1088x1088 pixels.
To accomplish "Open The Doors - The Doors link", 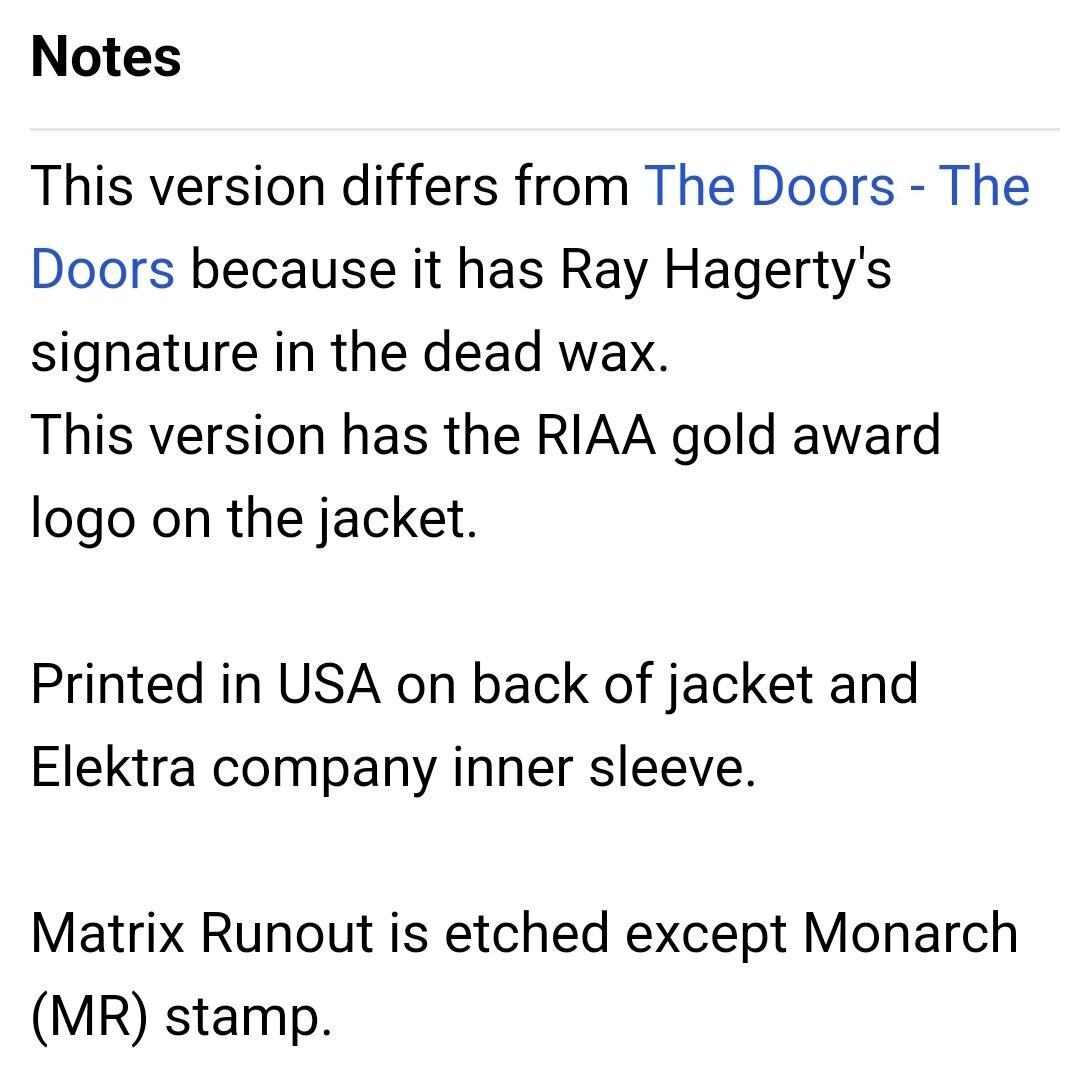I will click(836, 186).
